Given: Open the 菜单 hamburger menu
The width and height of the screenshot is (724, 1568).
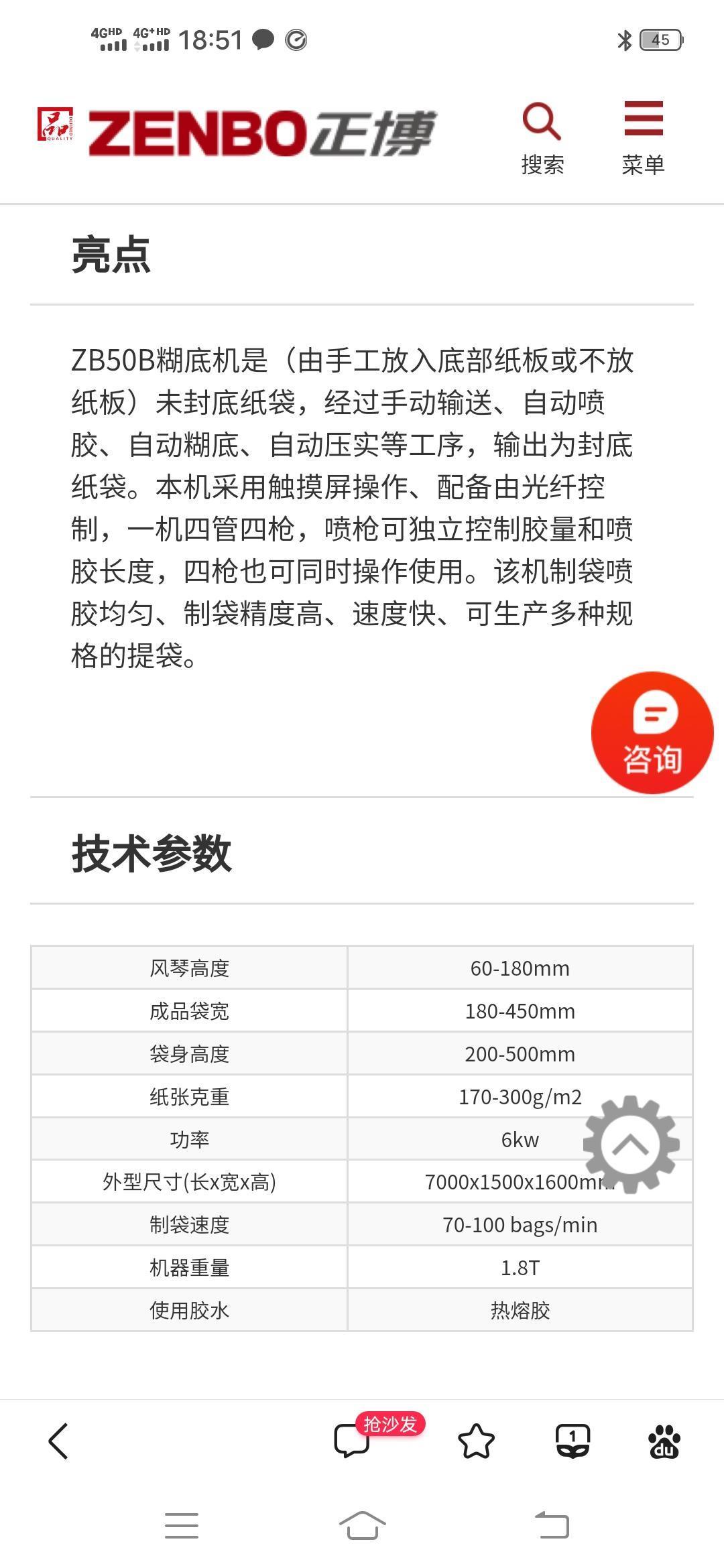Looking at the screenshot, I should [643, 137].
